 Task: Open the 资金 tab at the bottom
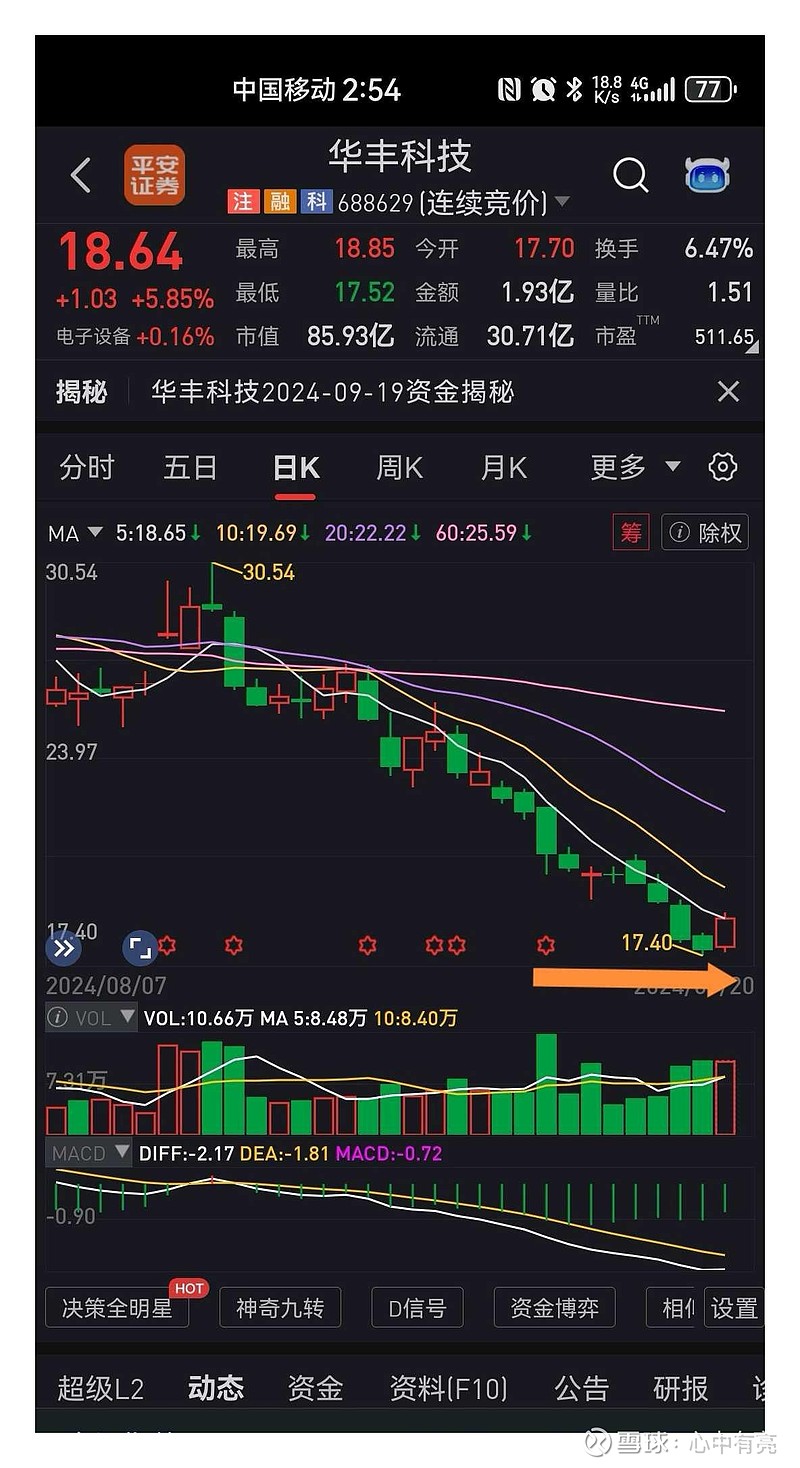[314, 1388]
